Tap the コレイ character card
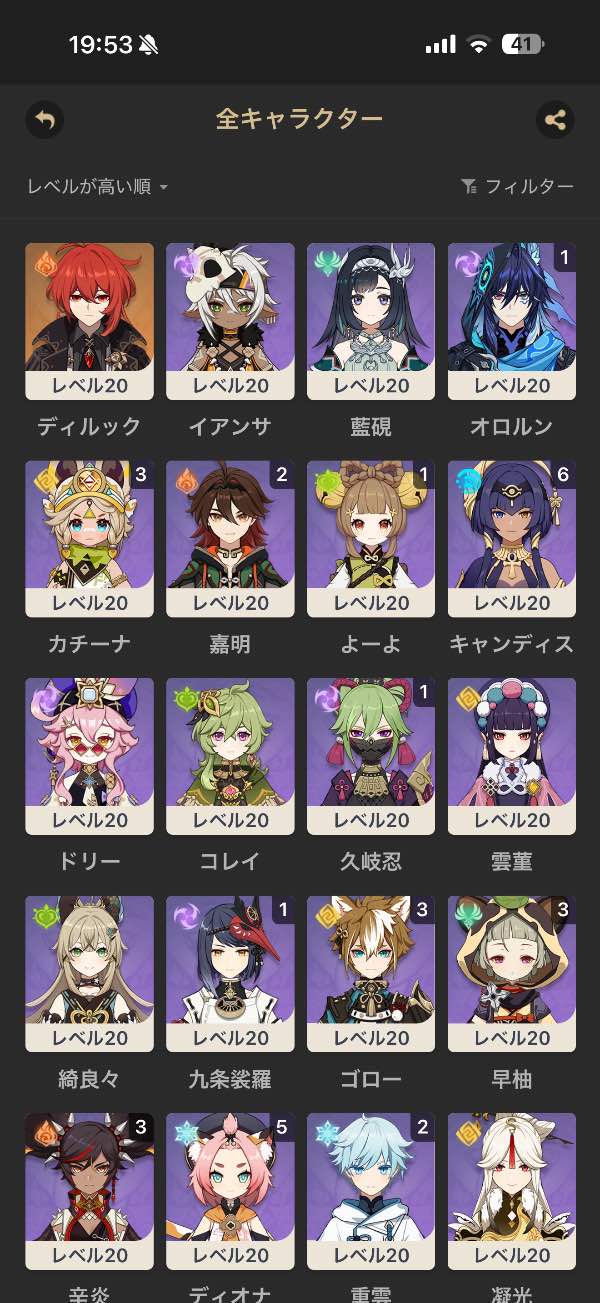The width and height of the screenshot is (600, 1303). (x=230, y=756)
